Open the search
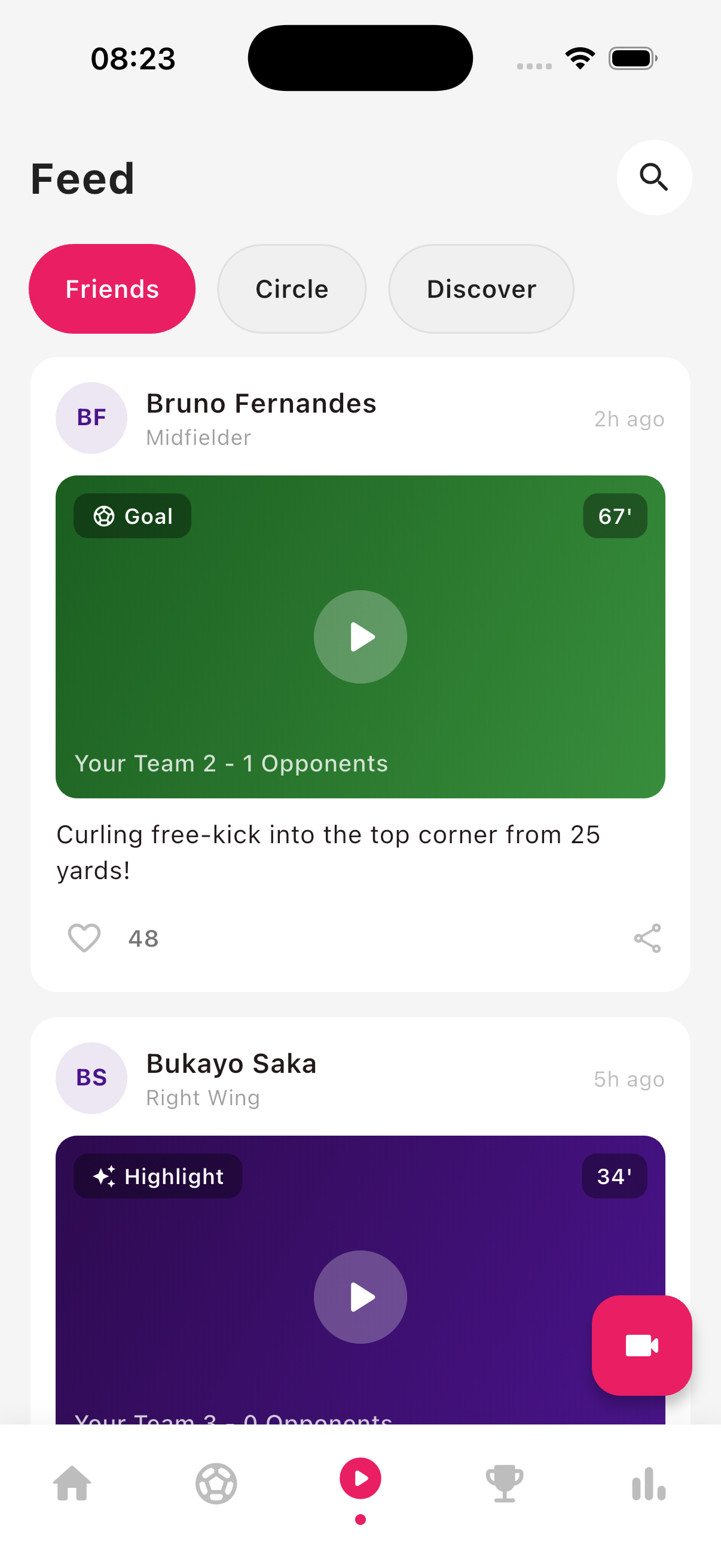 coord(654,178)
